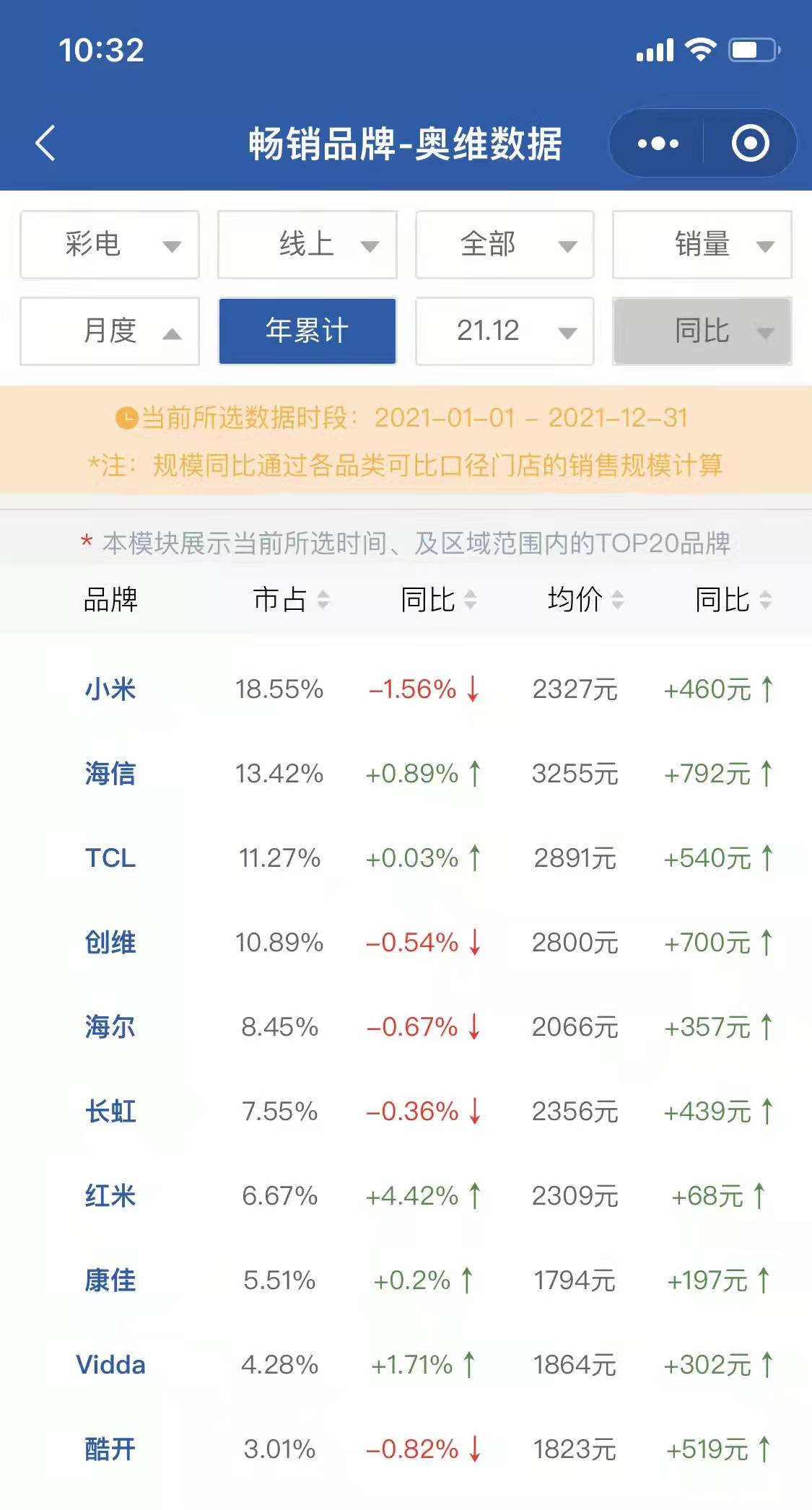Open brand details for 酷开

pos(110,1449)
